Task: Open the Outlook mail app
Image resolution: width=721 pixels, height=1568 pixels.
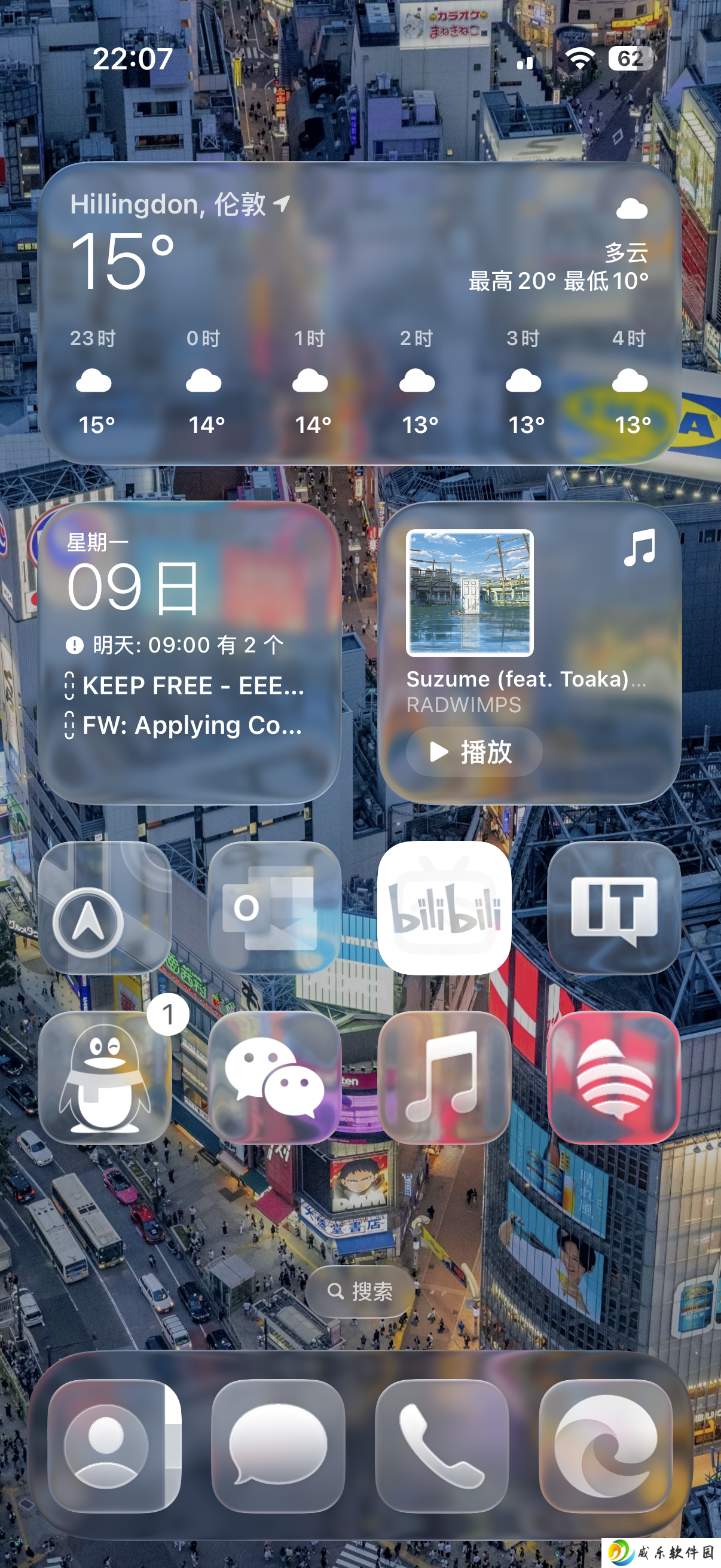Action: [274, 908]
